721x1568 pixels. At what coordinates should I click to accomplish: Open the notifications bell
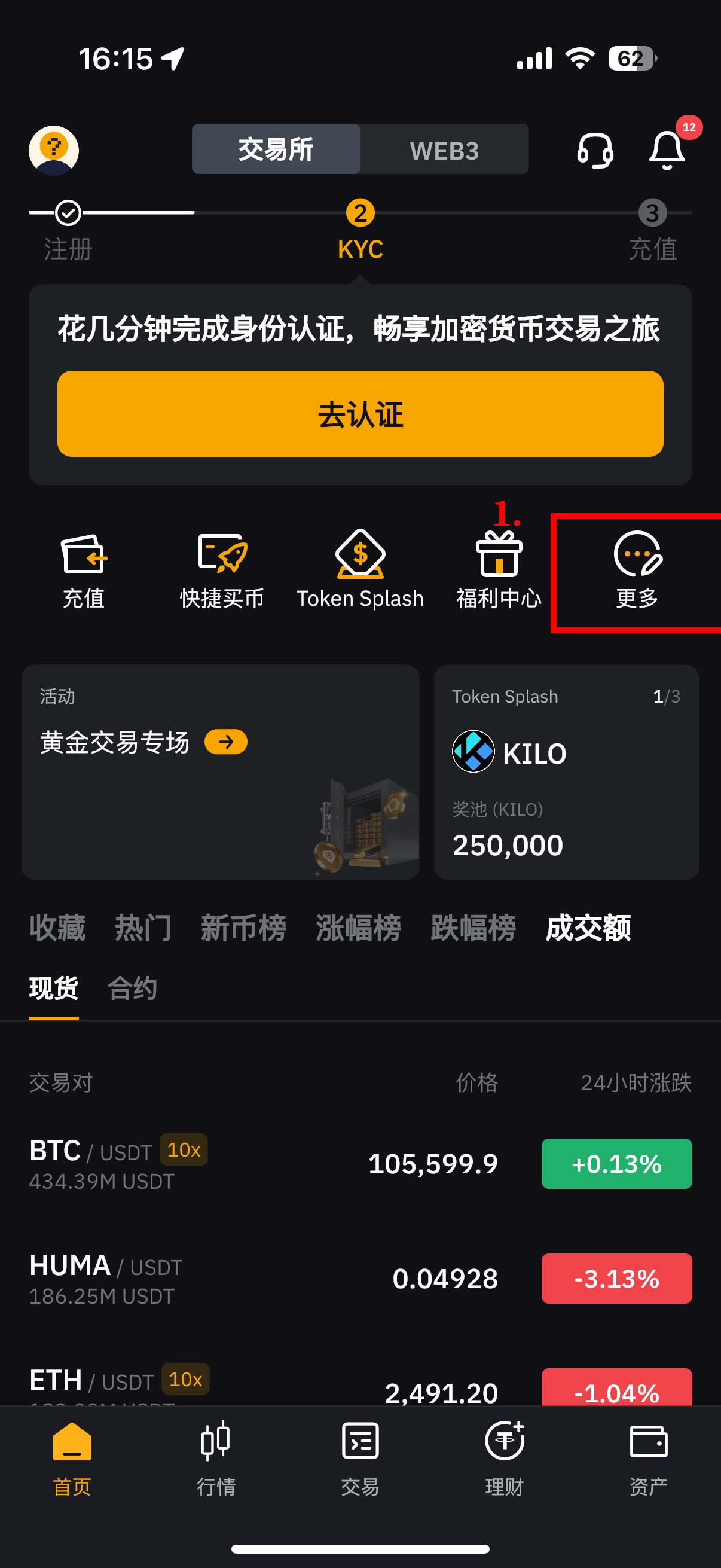667,150
